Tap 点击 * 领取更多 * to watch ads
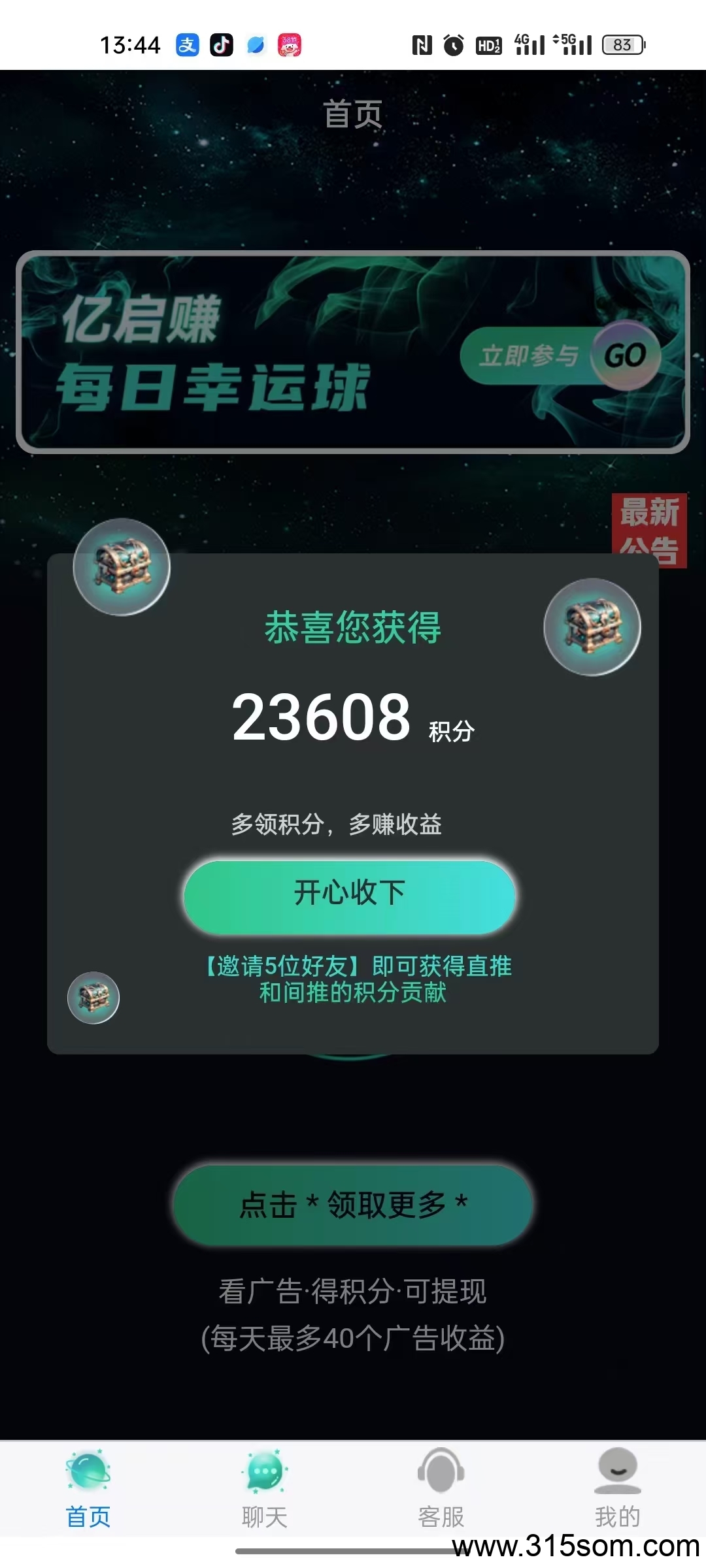The height and width of the screenshot is (1568, 706). click(x=353, y=1205)
